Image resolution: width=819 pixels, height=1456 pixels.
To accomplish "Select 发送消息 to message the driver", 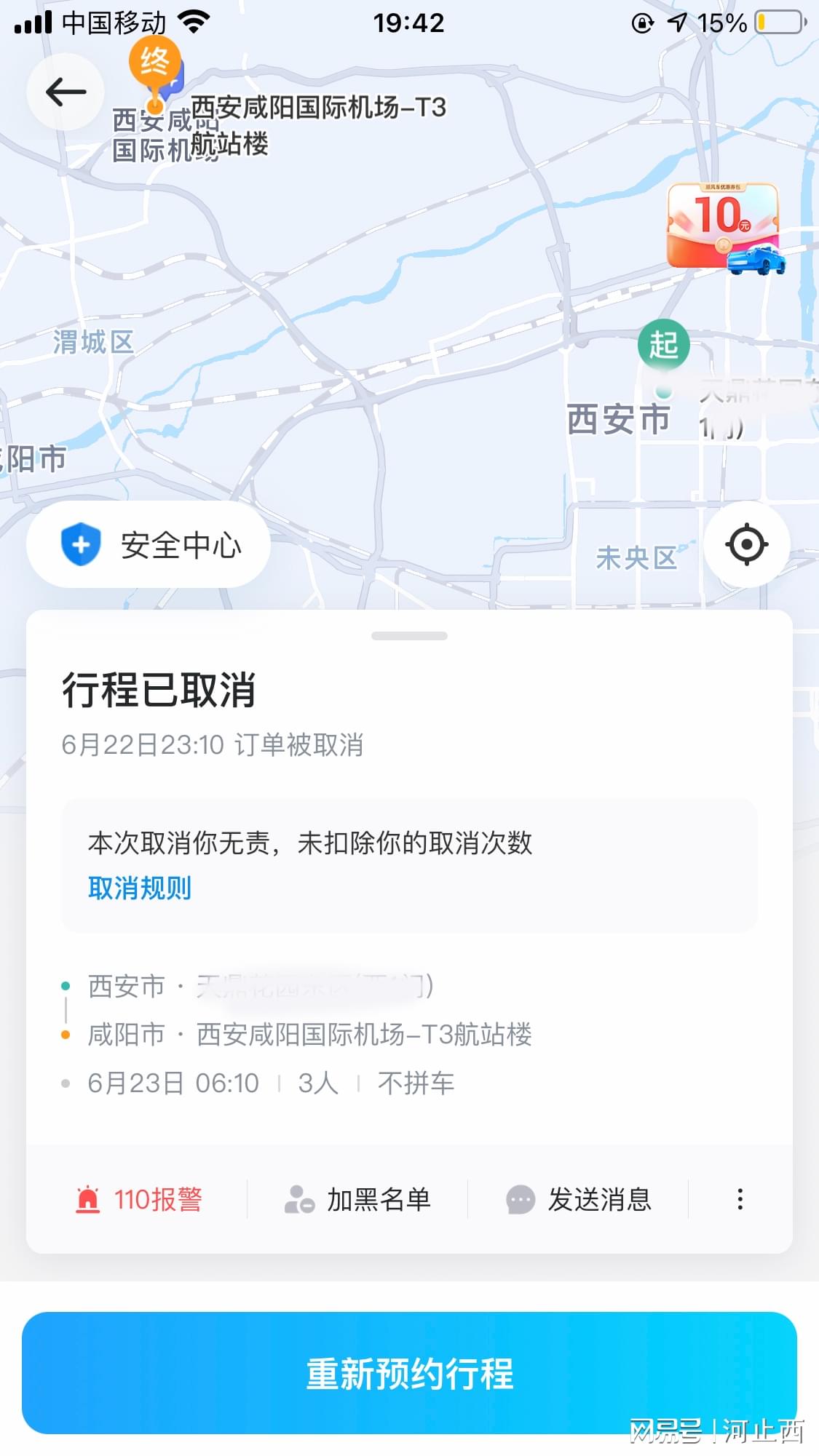I will tap(579, 1199).
